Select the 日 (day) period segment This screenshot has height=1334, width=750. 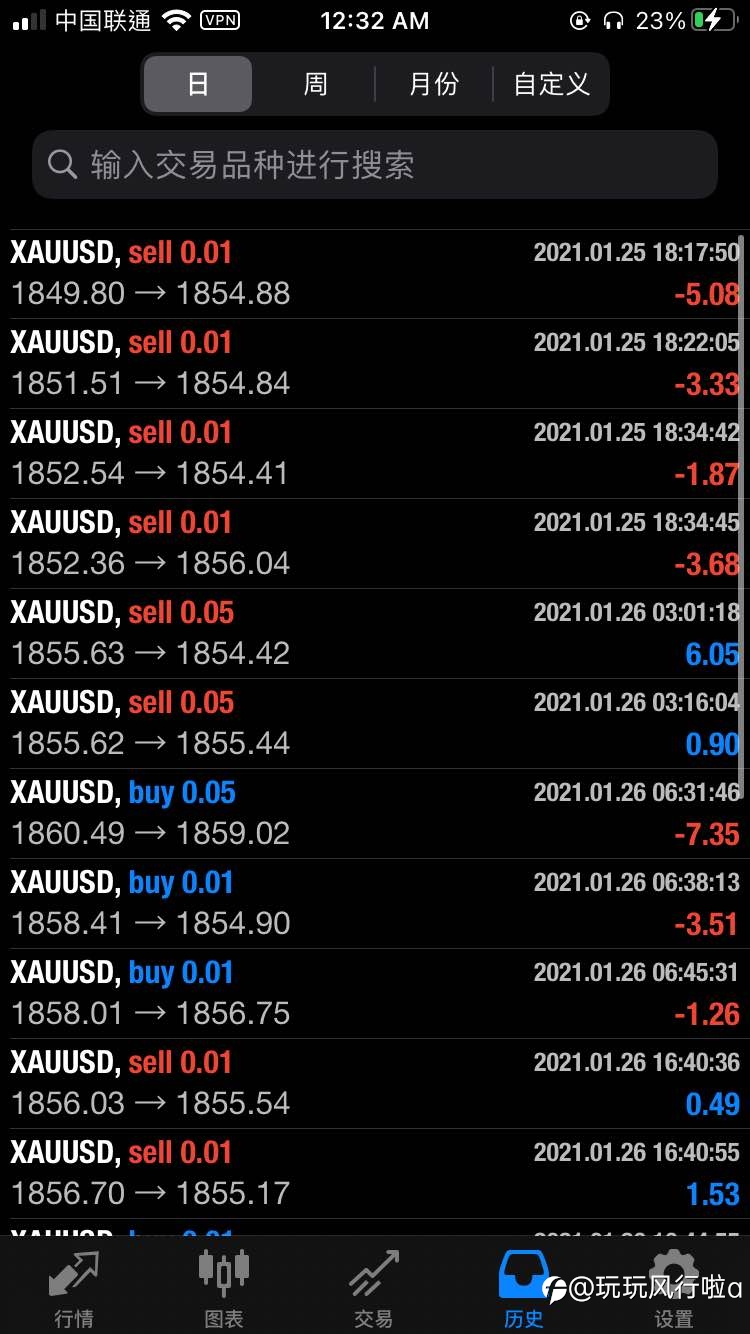(197, 84)
